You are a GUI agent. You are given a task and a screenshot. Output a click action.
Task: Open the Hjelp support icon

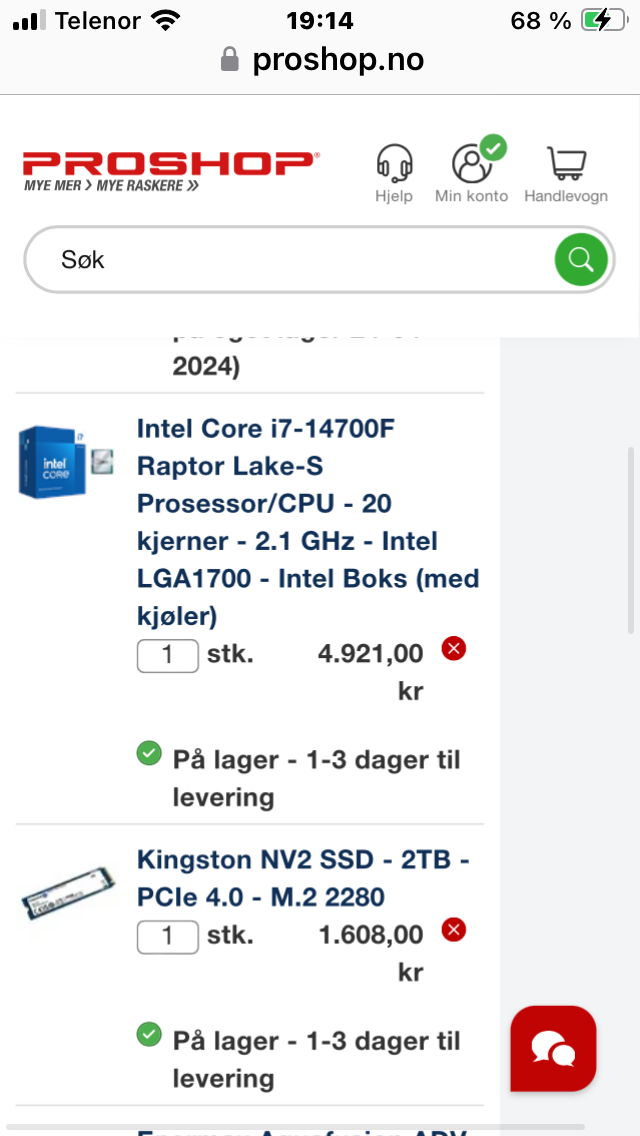[394, 173]
